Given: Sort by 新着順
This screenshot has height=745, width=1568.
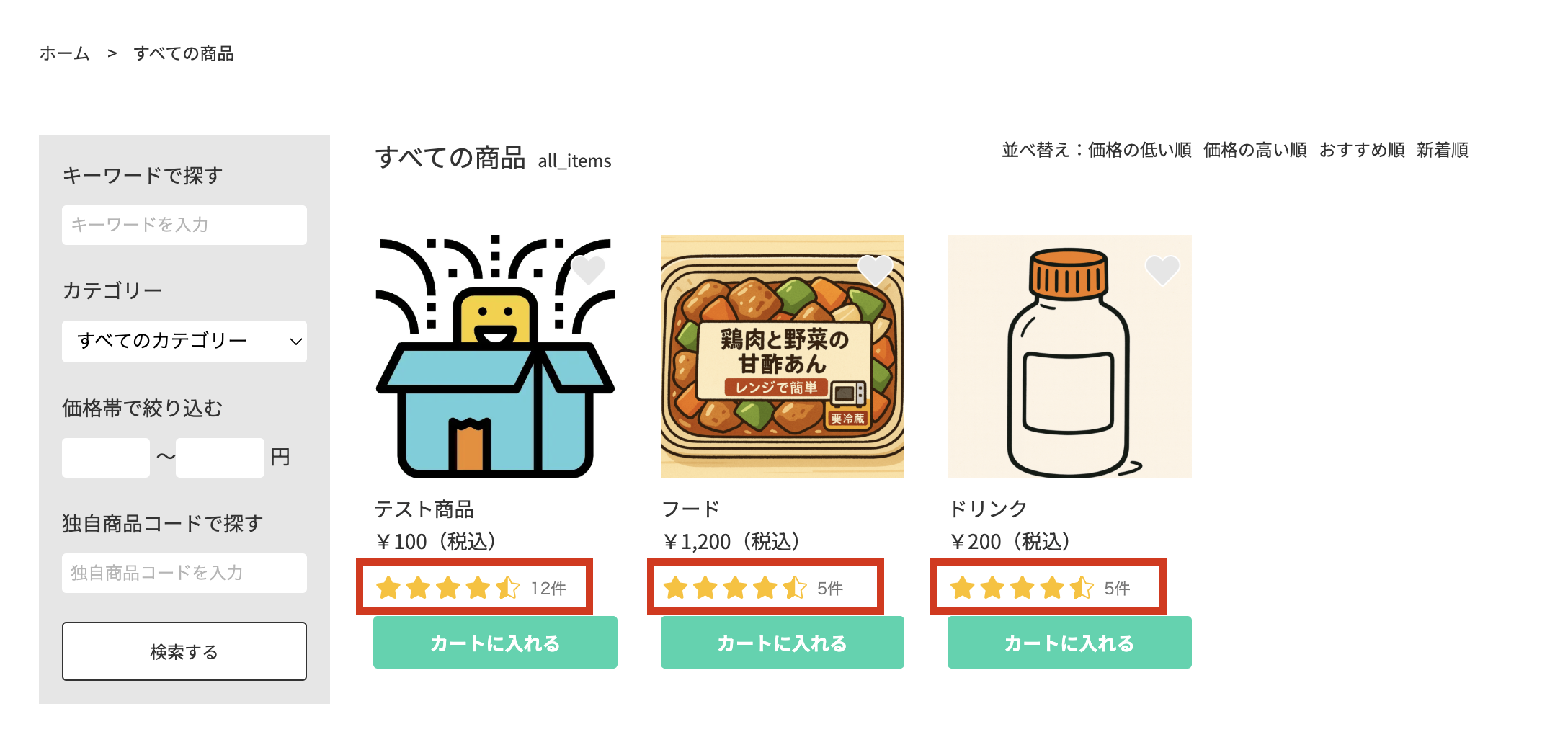Looking at the screenshot, I should point(1442,150).
